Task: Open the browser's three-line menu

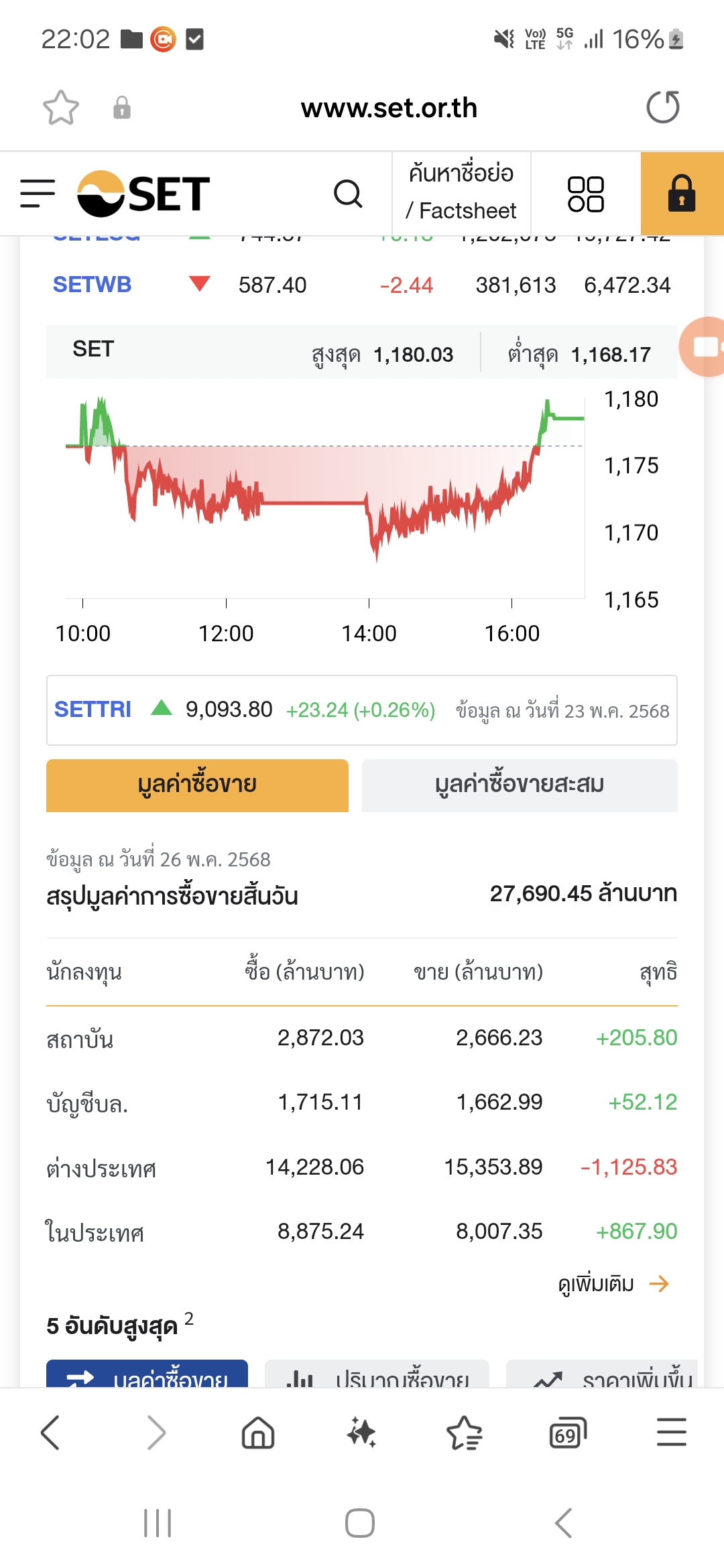Action: (x=672, y=1433)
